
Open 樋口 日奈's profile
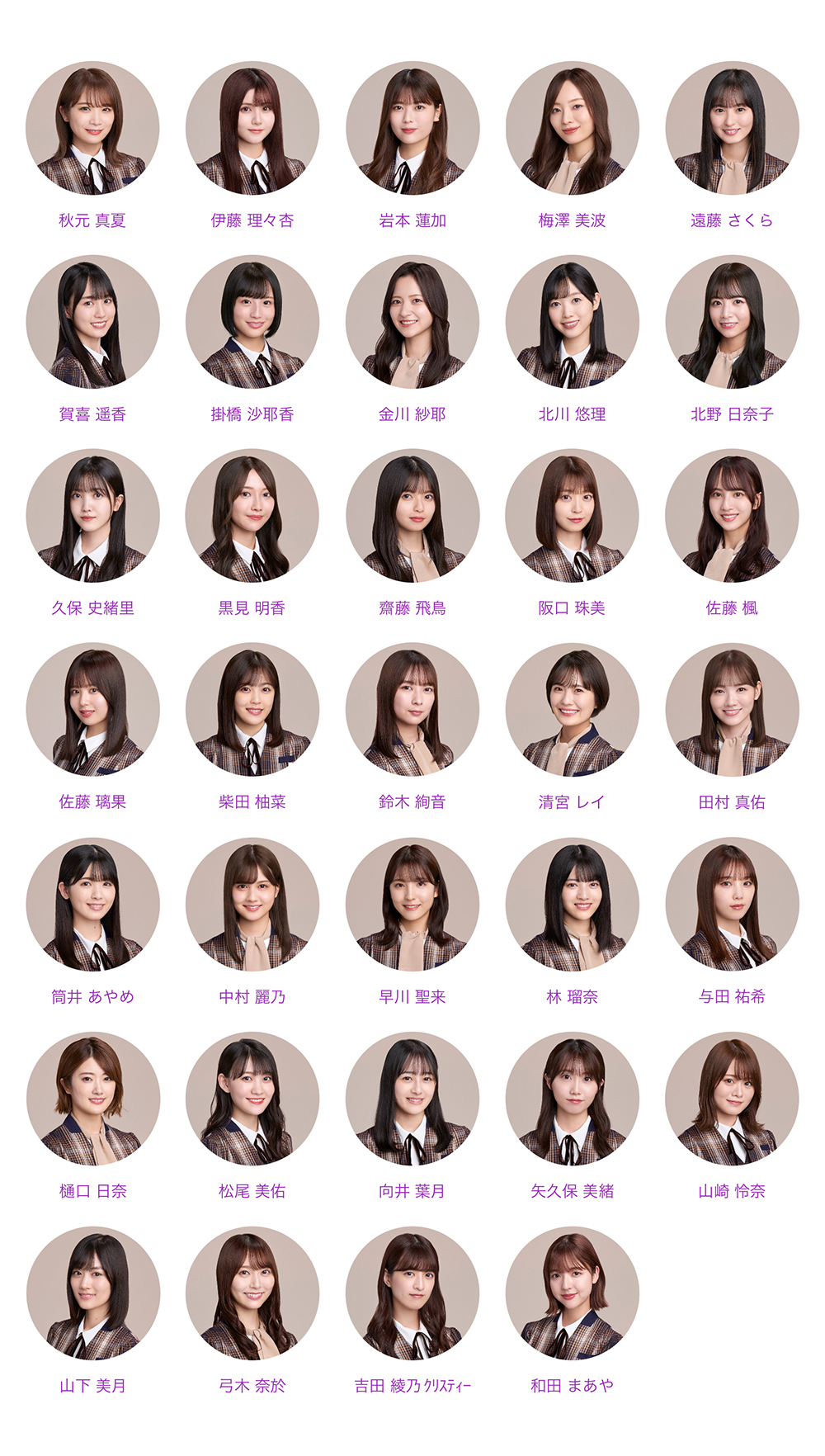pos(92,1099)
